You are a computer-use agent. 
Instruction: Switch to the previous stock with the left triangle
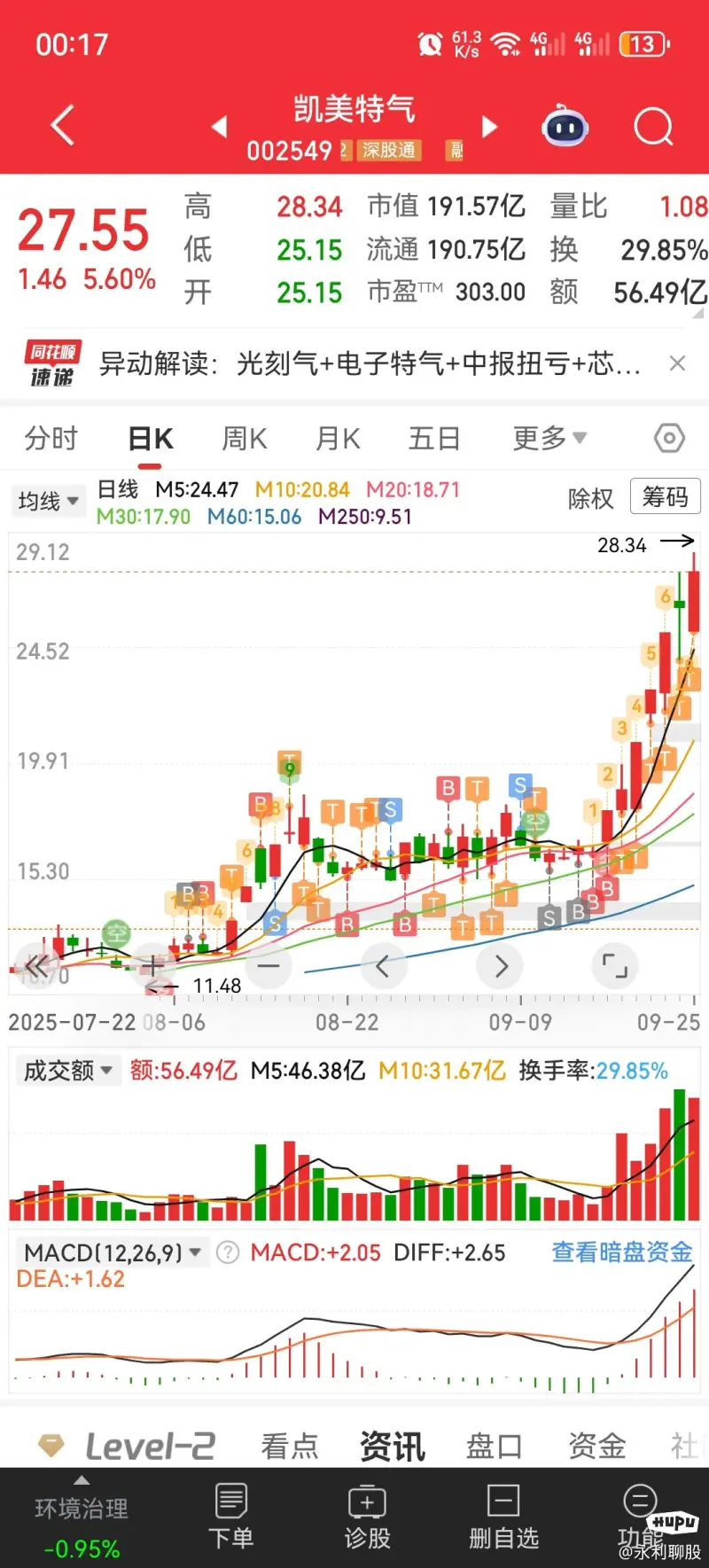coord(219,127)
